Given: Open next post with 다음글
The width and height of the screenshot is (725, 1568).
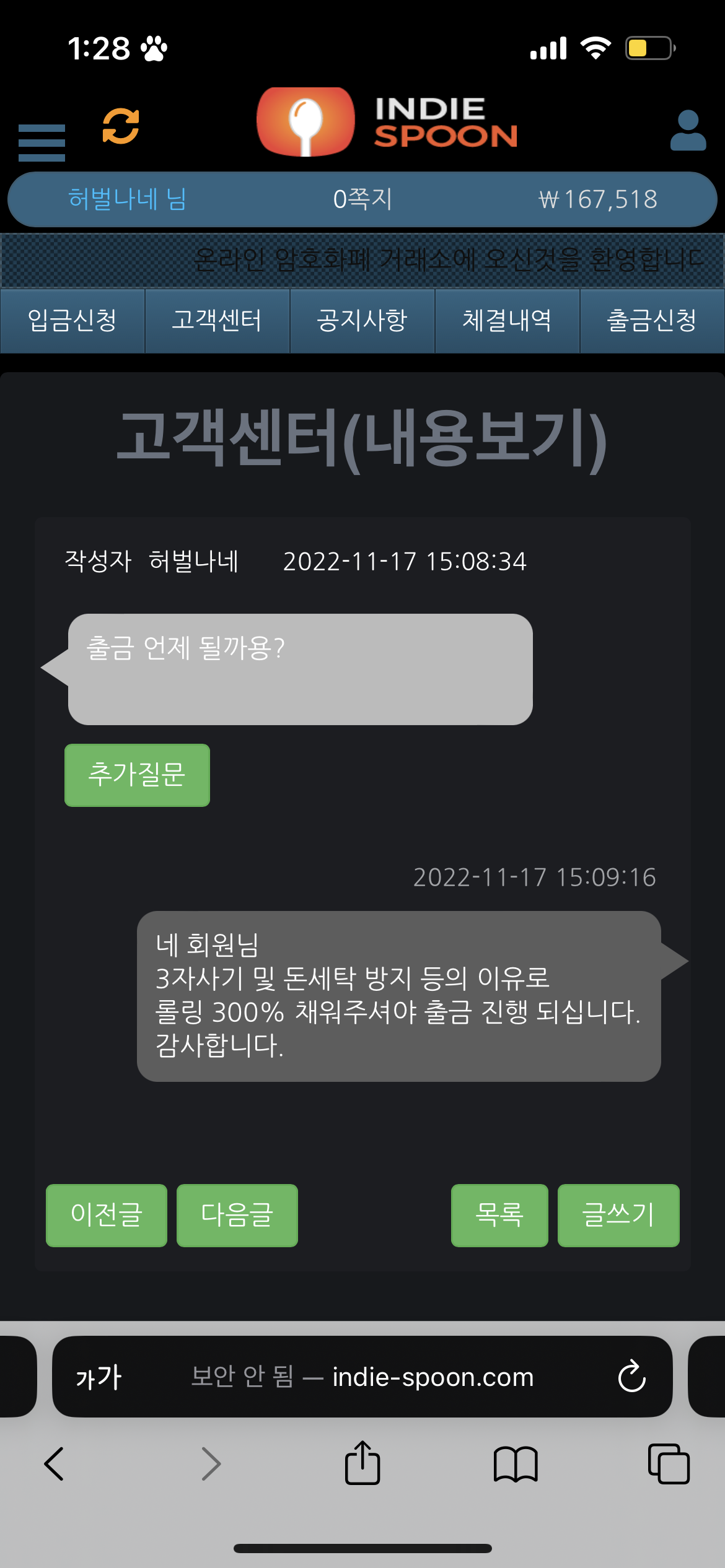Looking at the screenshot, I should 237,1215.
